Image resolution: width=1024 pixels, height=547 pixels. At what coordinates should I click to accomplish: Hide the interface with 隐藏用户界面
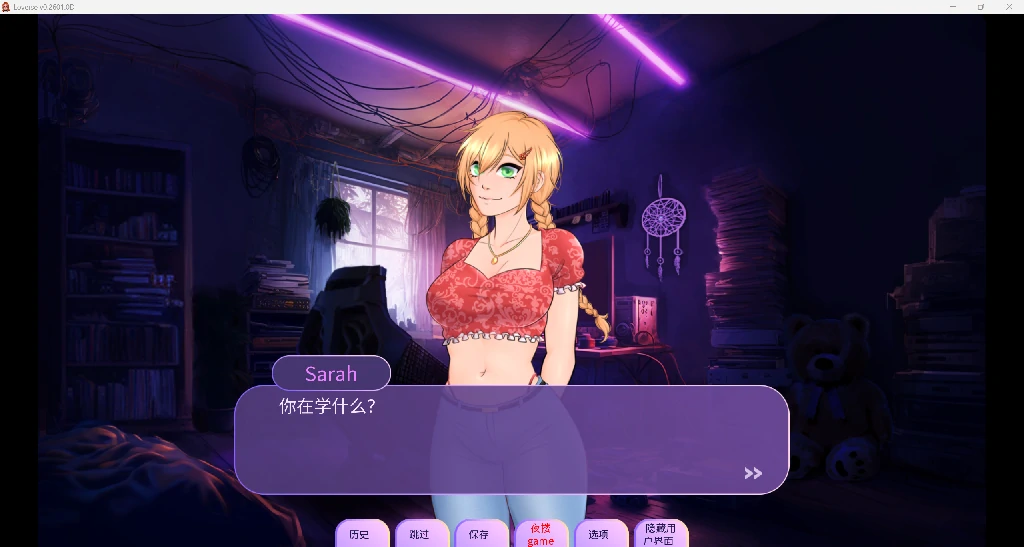point(660,534)
